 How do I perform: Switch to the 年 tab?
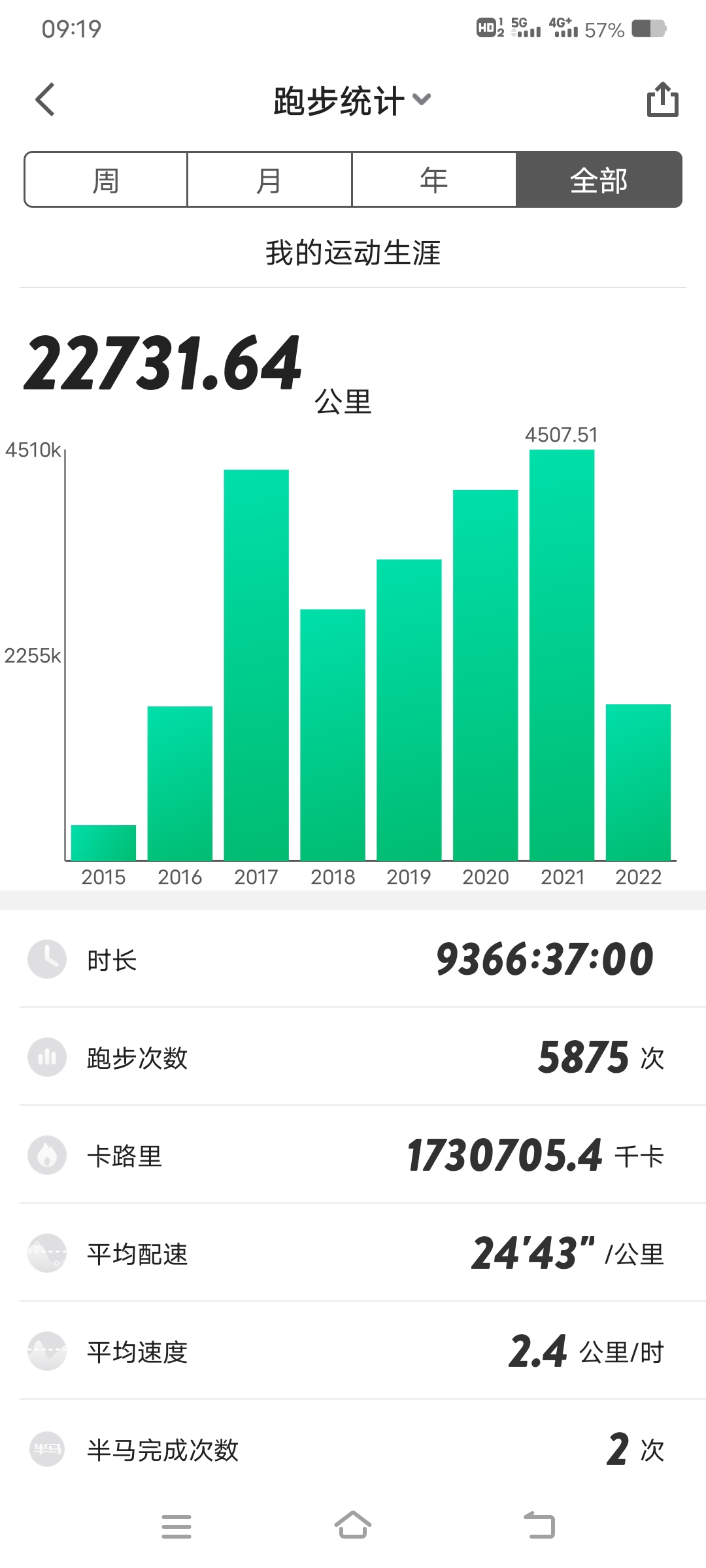click(x=434, y=180)
